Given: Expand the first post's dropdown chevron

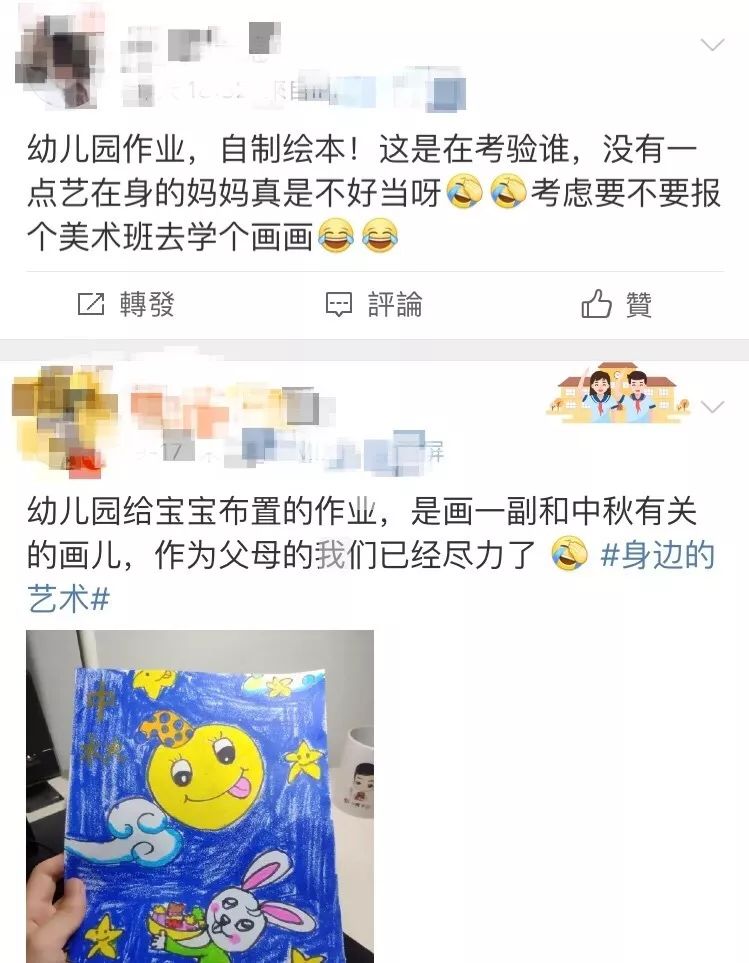Looking at the screenshot, I should coord(712,45).
